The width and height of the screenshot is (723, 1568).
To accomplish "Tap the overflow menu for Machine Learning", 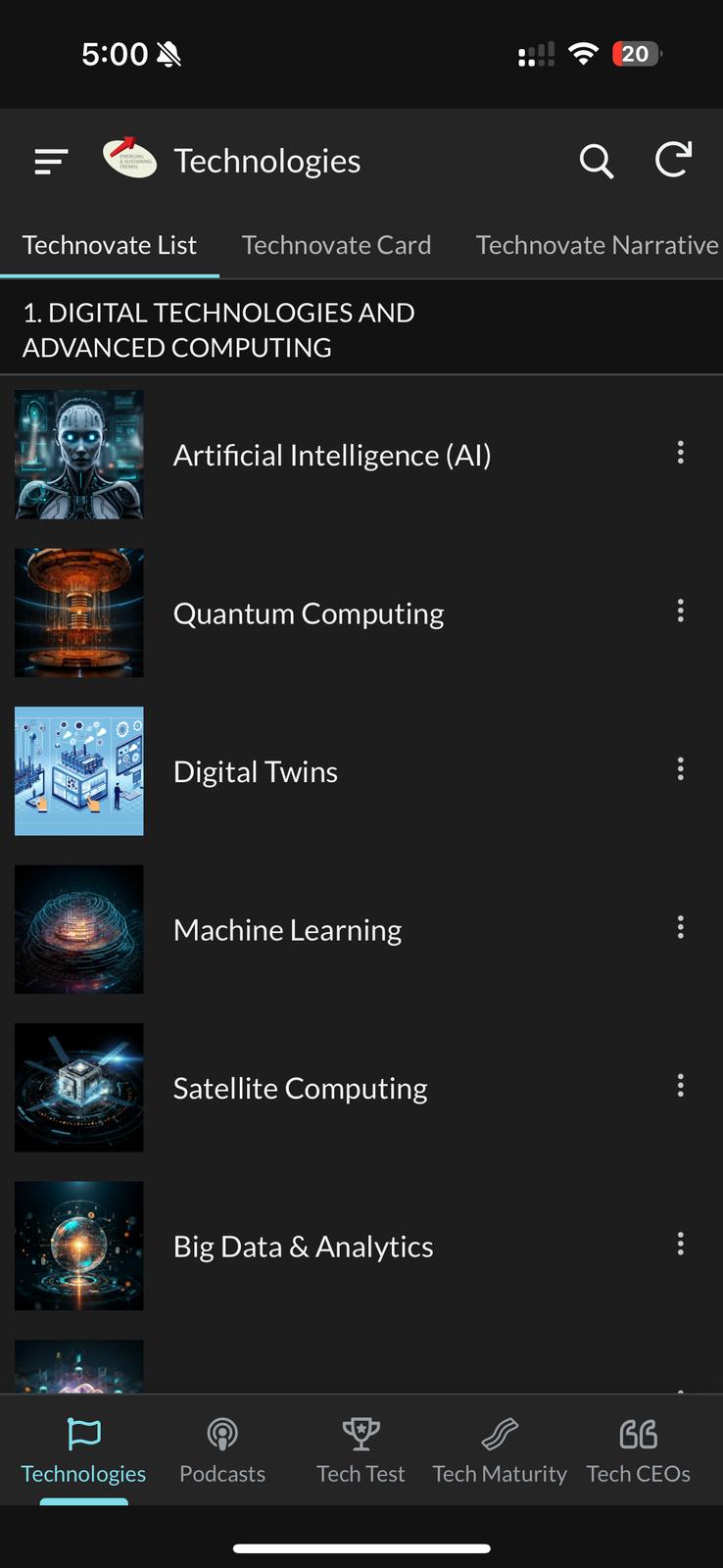I will click(x=680, y=928).
